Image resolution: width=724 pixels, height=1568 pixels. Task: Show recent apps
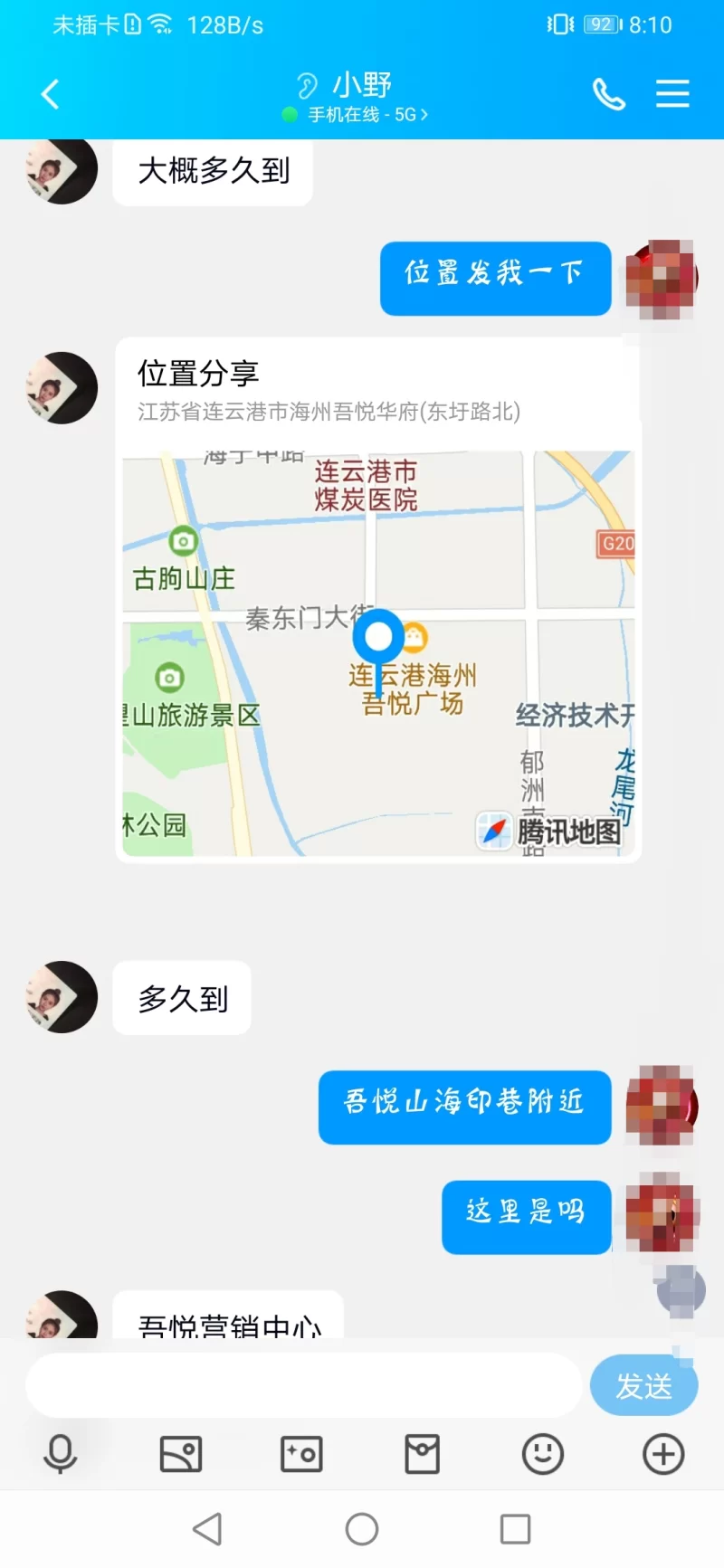[x=516, y=1529]
